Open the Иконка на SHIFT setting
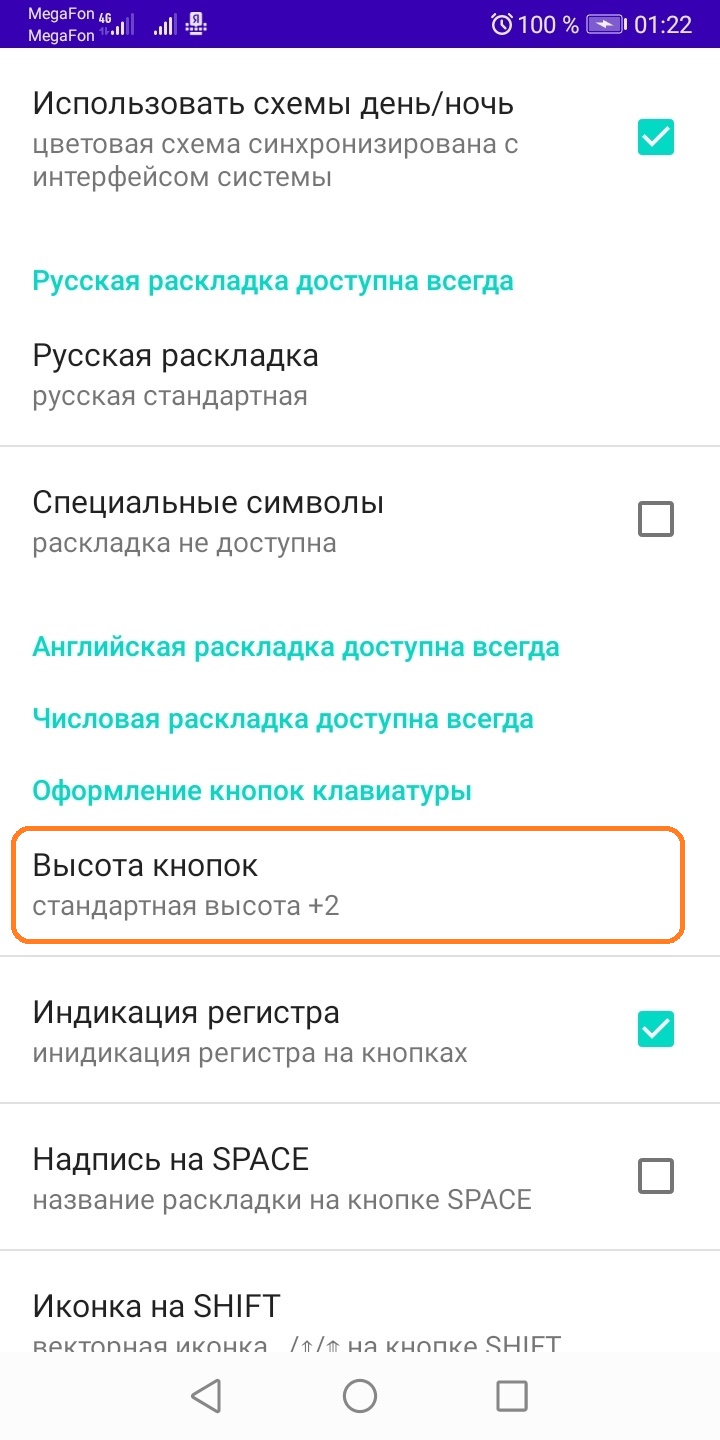720x1440 pixels. tap(360, 1301)
